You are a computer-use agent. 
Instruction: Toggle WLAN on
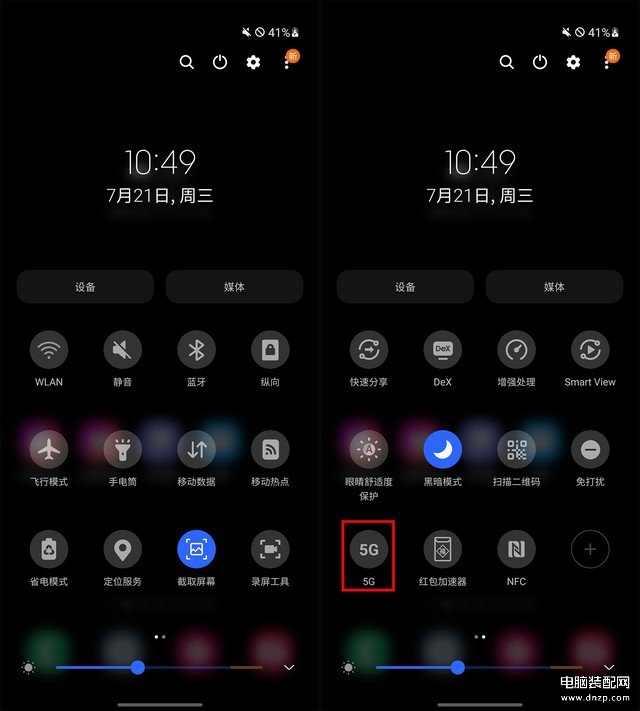pyautogui.click(x=48, y=350)
